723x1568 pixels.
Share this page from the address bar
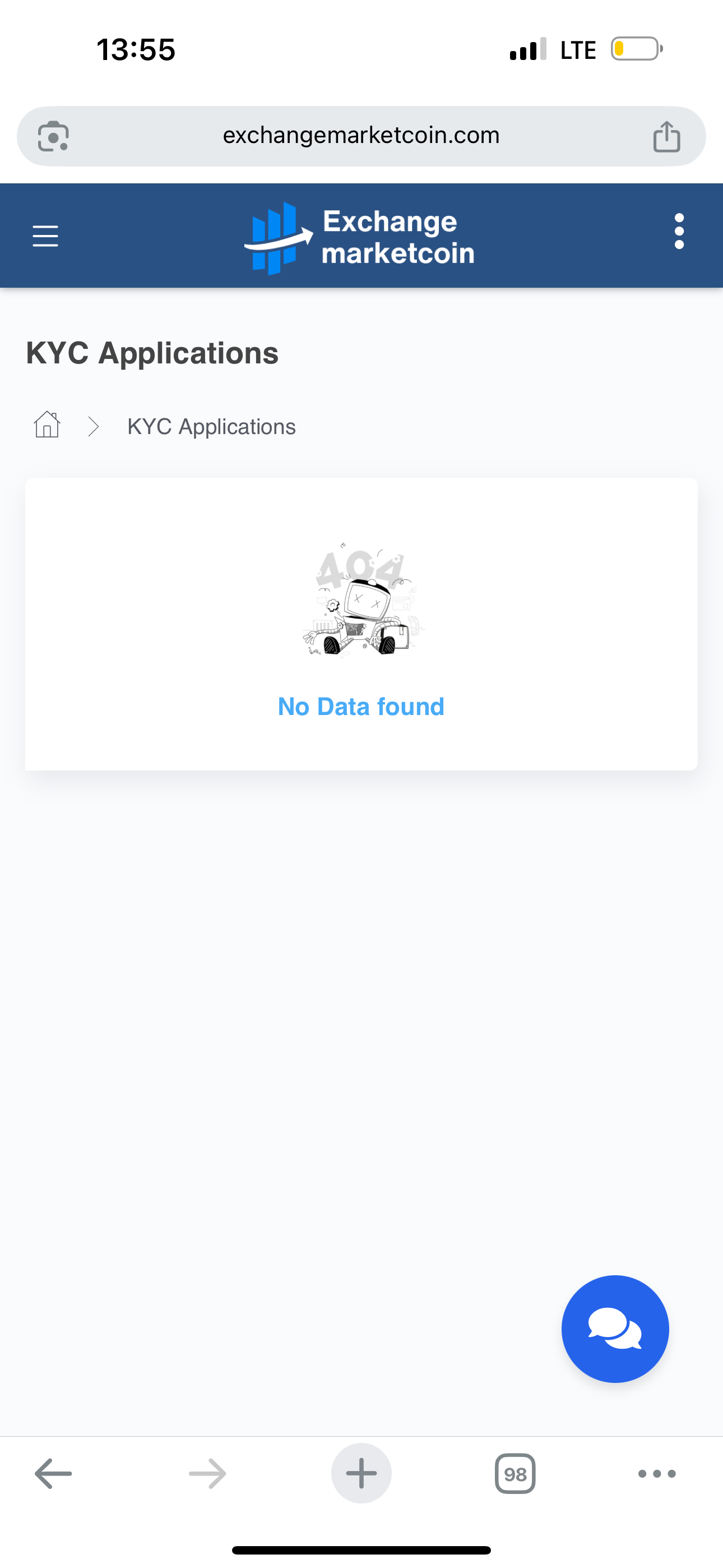point(666,136)
